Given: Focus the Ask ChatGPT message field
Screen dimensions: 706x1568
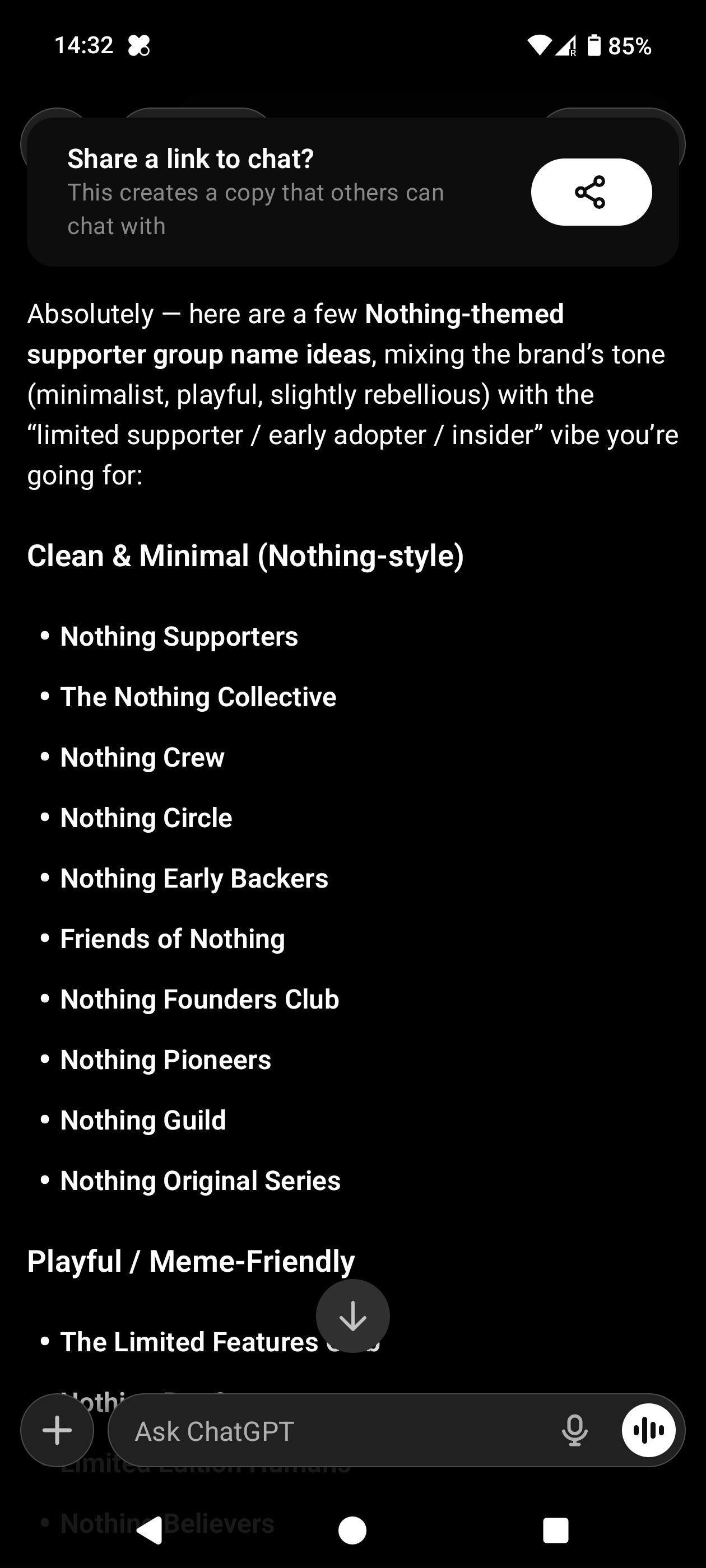Looking at the screenshot, I should point(335,1430).
